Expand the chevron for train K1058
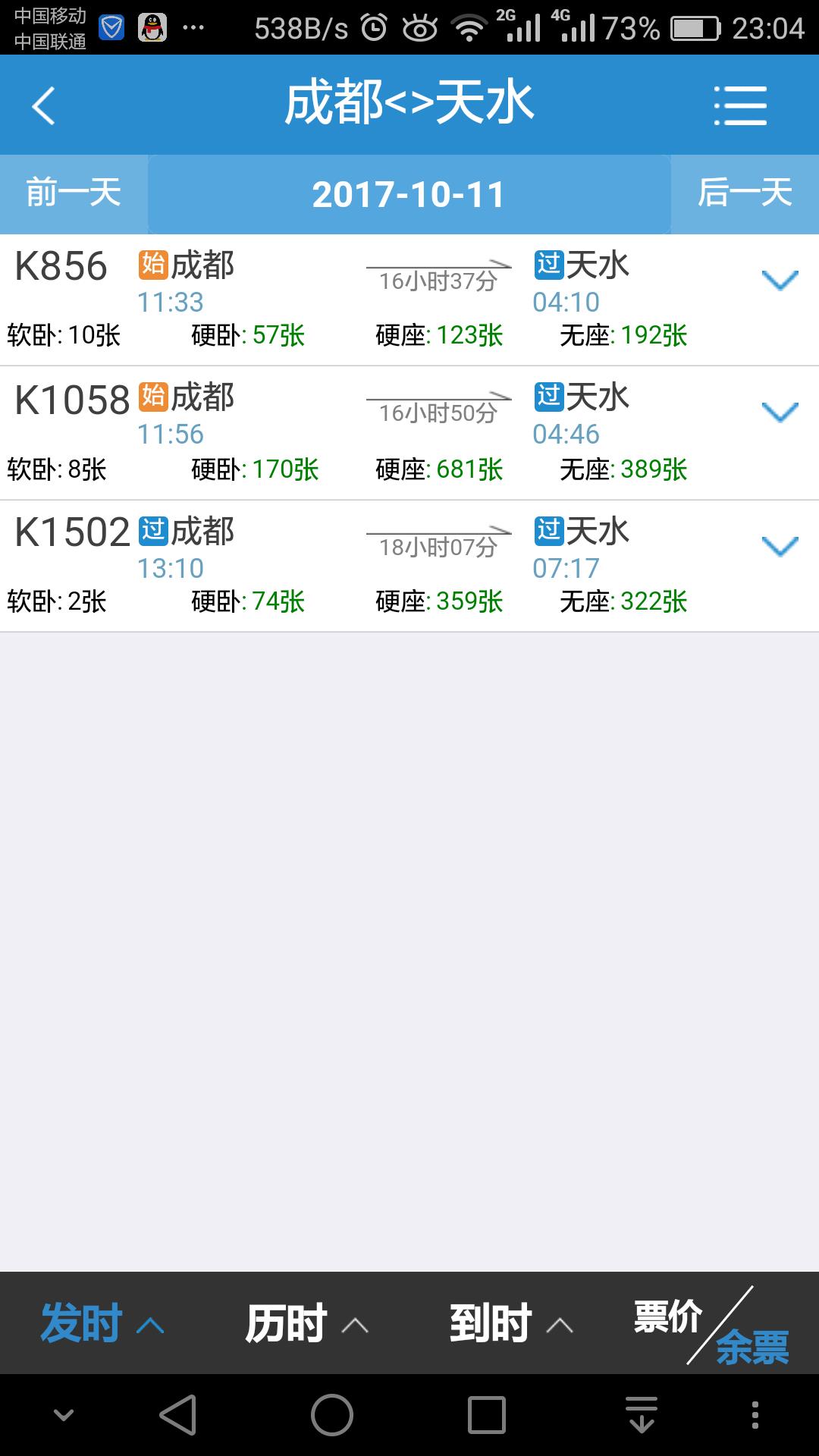The width and height of the screenshot is (819, 1456). coord(780,413)
